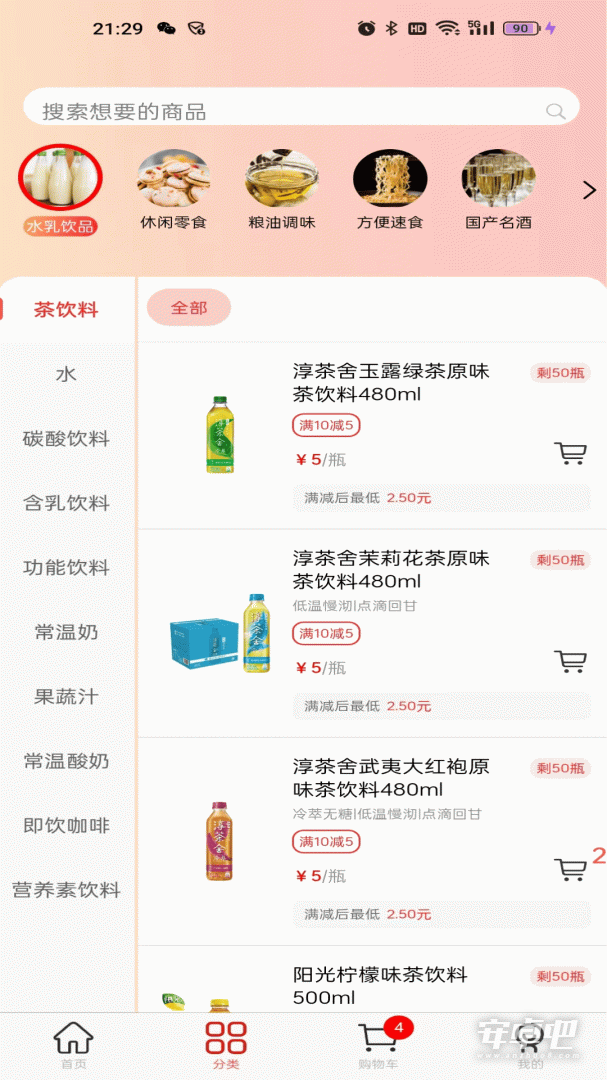Switch to the 我的 tab

click(x=531, y=1046)
